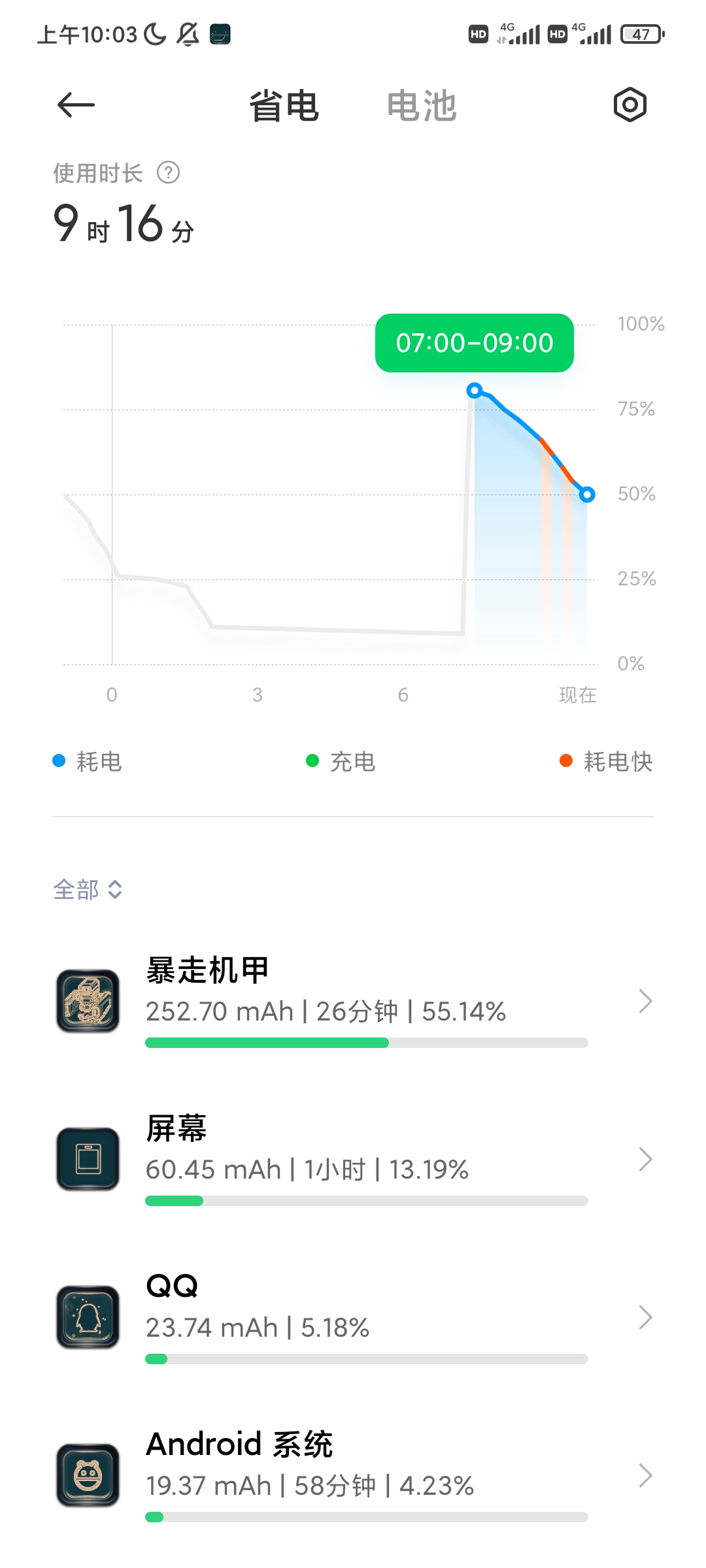Open QQ battery usage details
Viewport: 706px width, 1568px height.
click(x=353, y=1317)
